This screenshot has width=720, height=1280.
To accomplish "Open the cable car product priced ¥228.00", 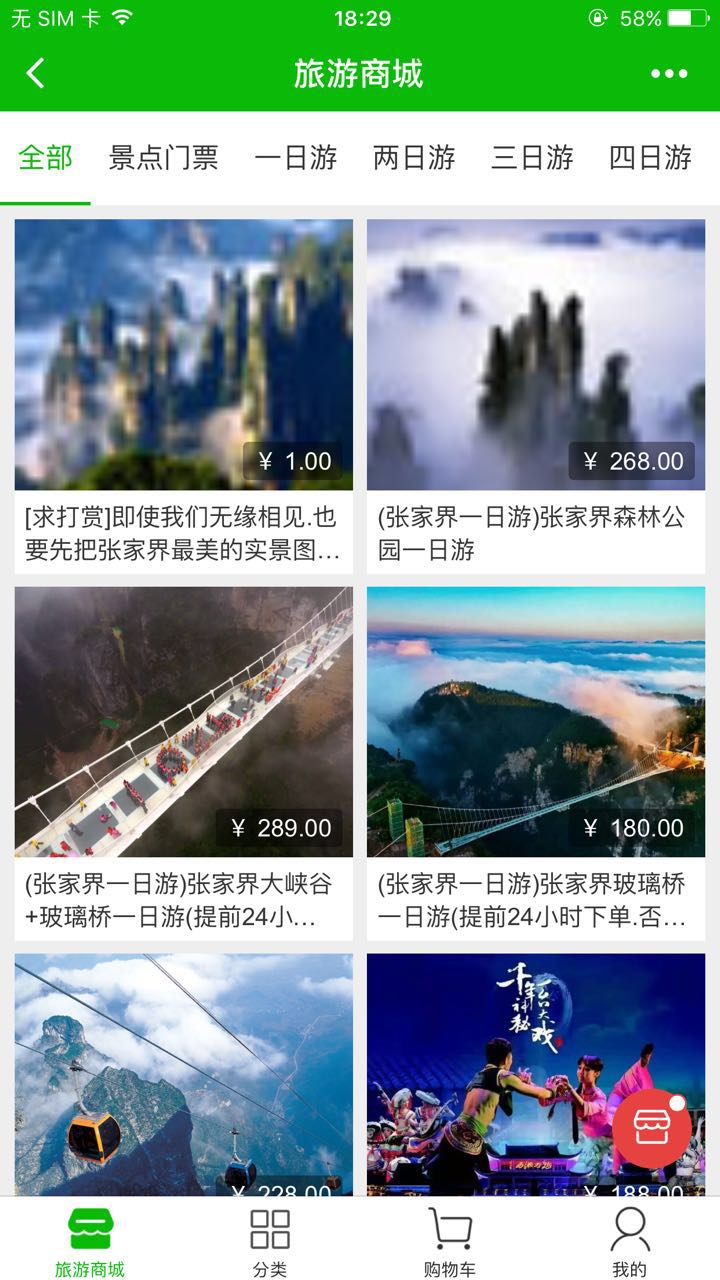I will 184,1075.
